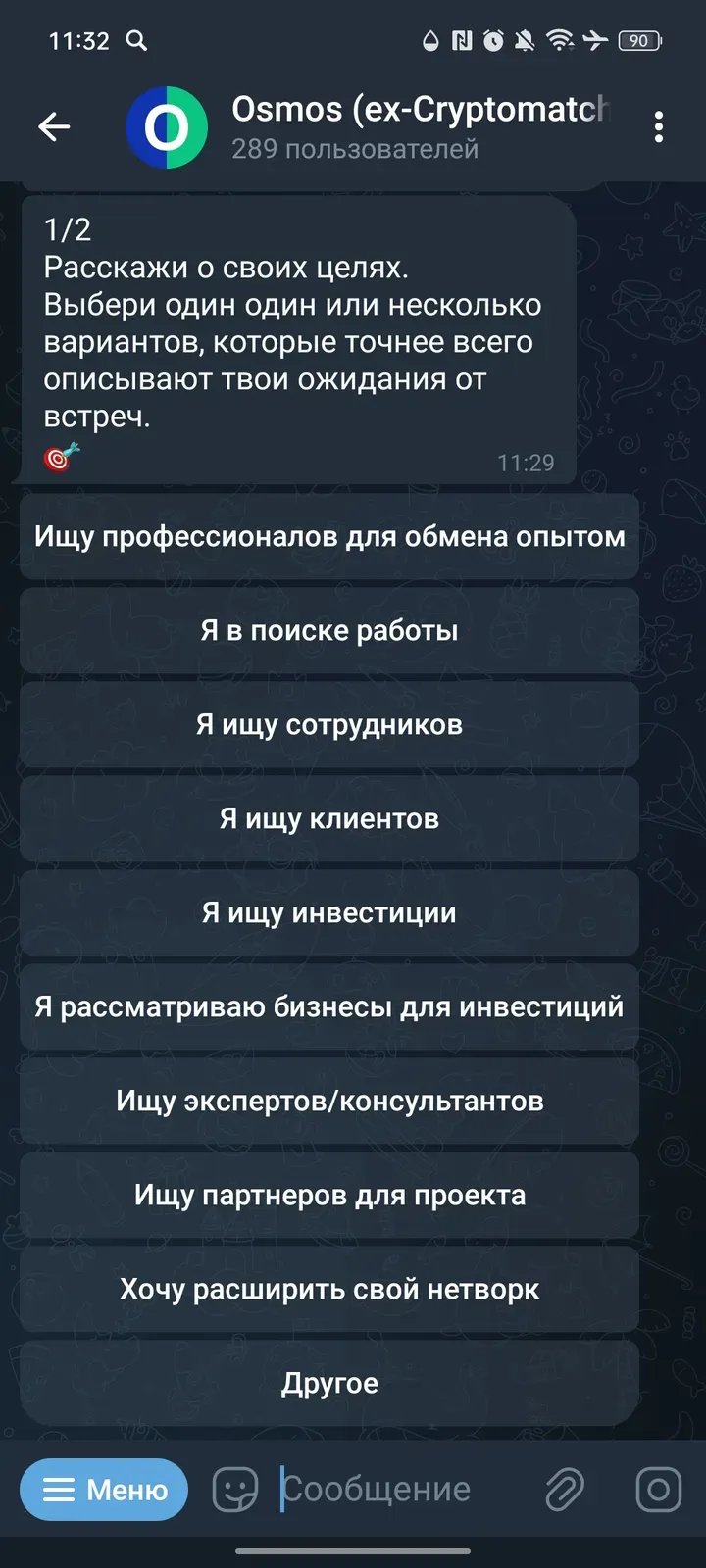Choose «Хочу расширить свой нетворк»
Viewport: 706px width, 1568px height.
329,1289
